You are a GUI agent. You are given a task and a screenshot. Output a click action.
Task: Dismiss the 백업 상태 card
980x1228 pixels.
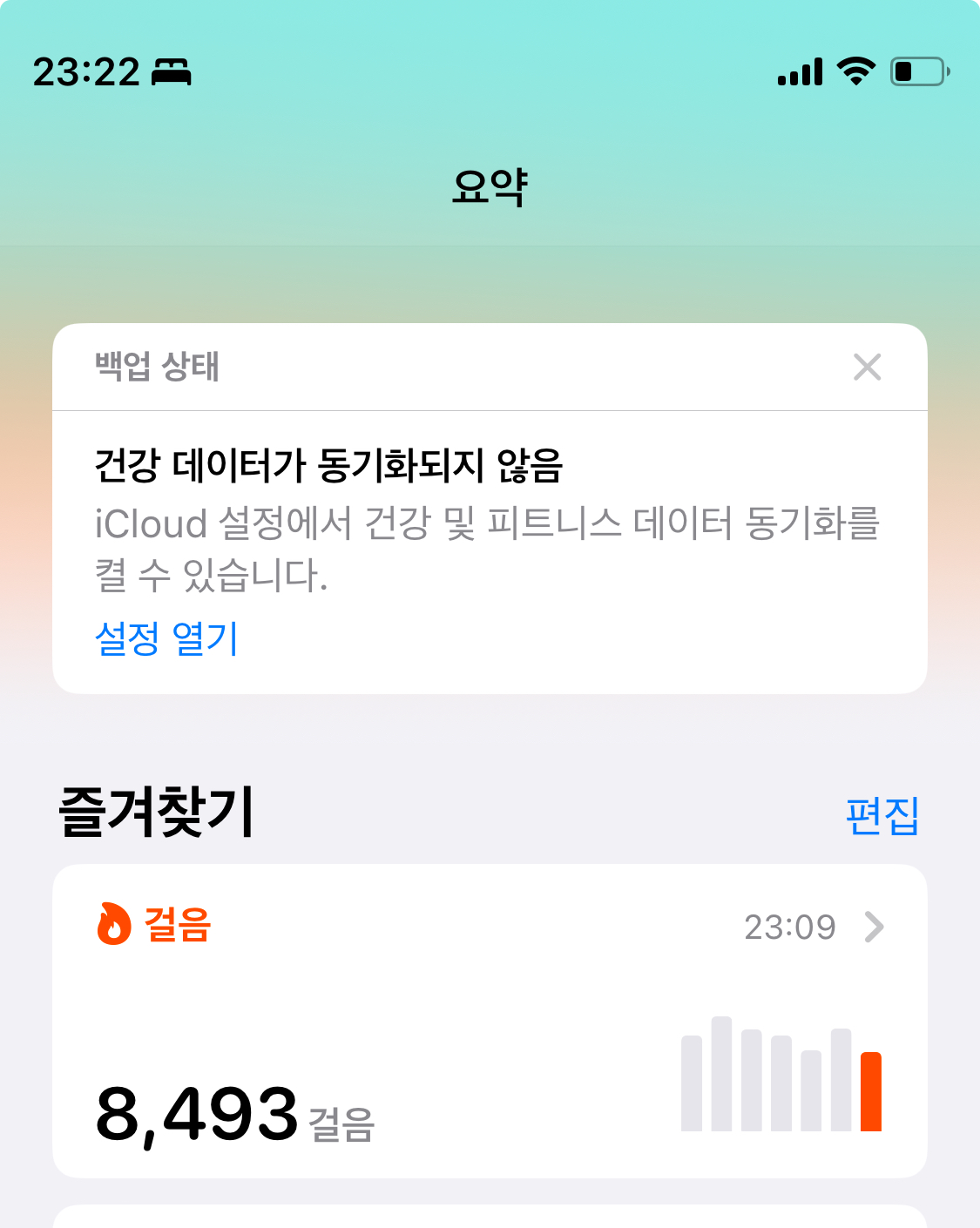point(867,368)
